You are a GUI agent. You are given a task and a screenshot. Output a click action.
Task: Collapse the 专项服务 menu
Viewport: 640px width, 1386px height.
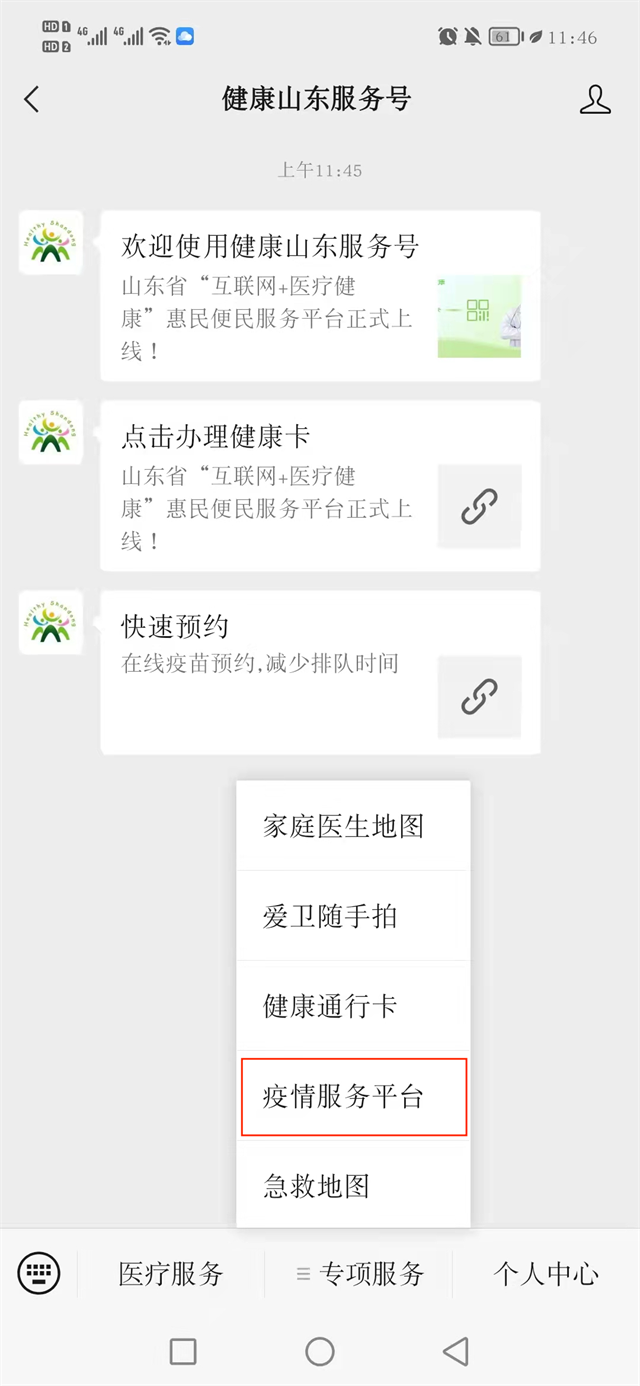(x=360, y=1273)
